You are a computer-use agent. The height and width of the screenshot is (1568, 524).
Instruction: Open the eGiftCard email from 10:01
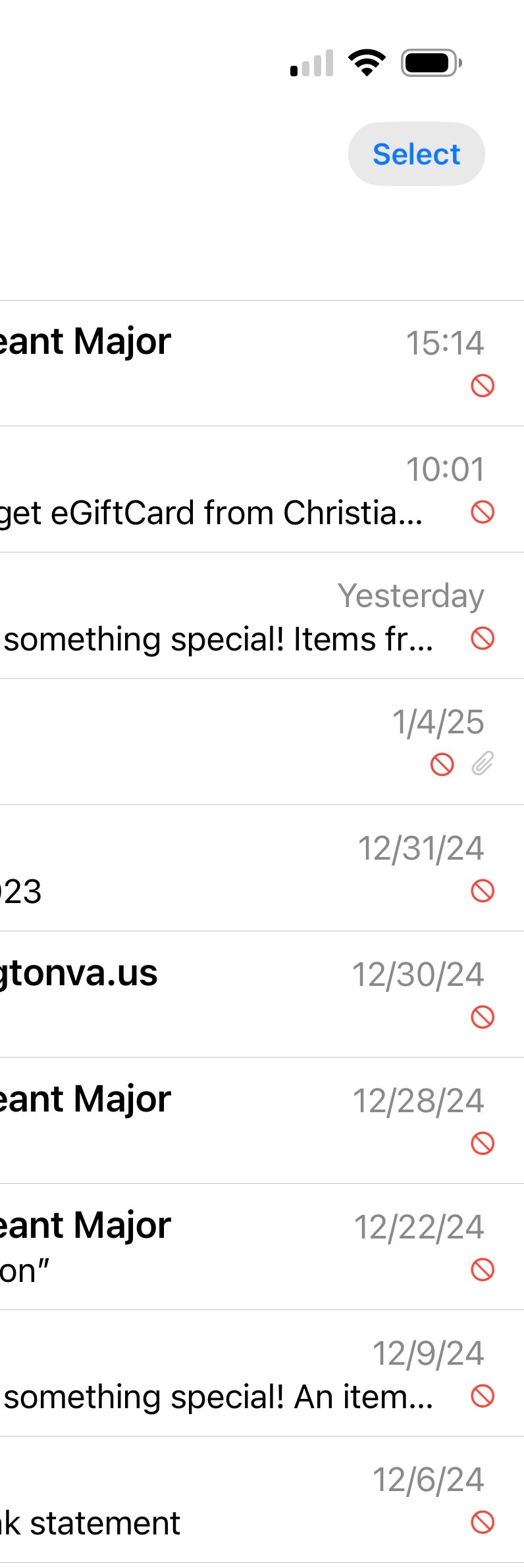[262, 489]
